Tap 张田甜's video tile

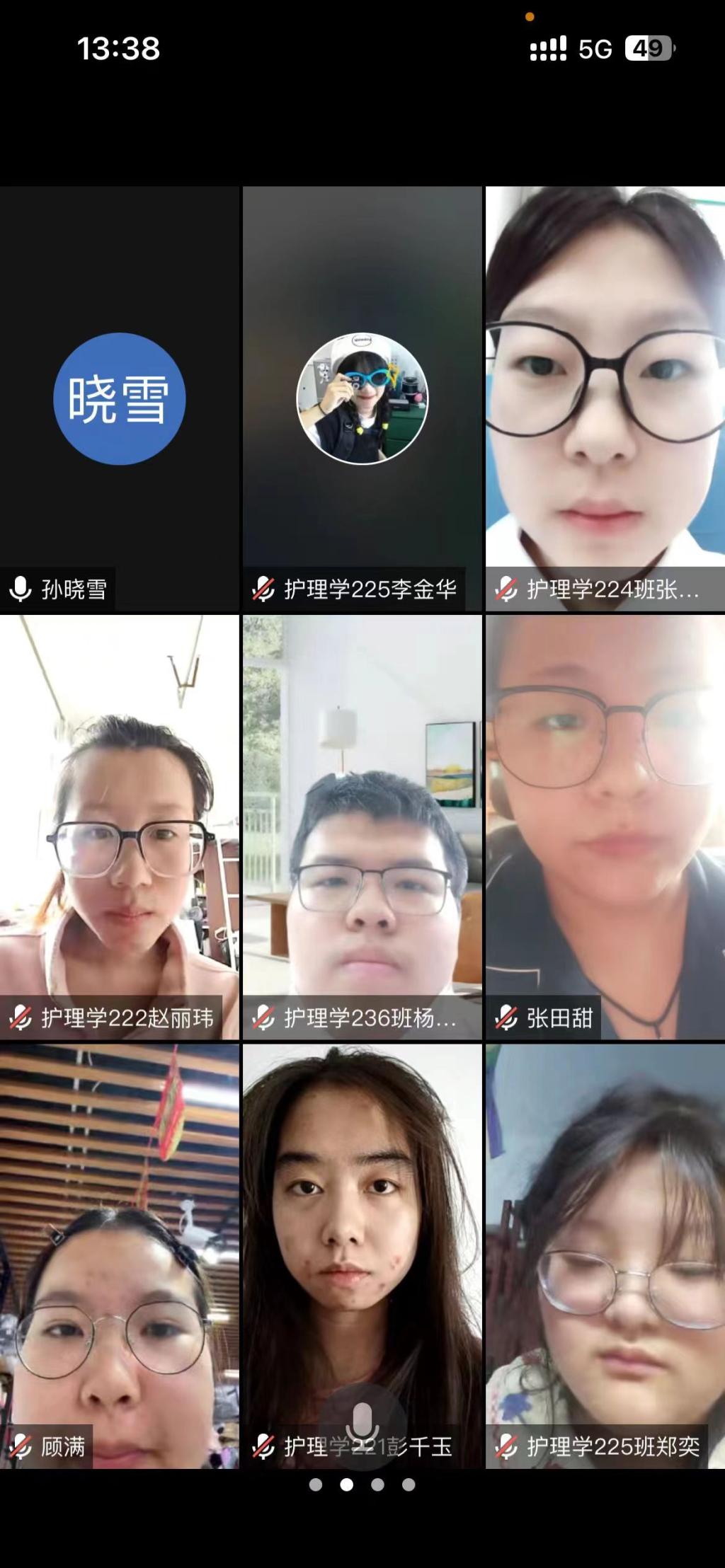(x=605, y=826)
